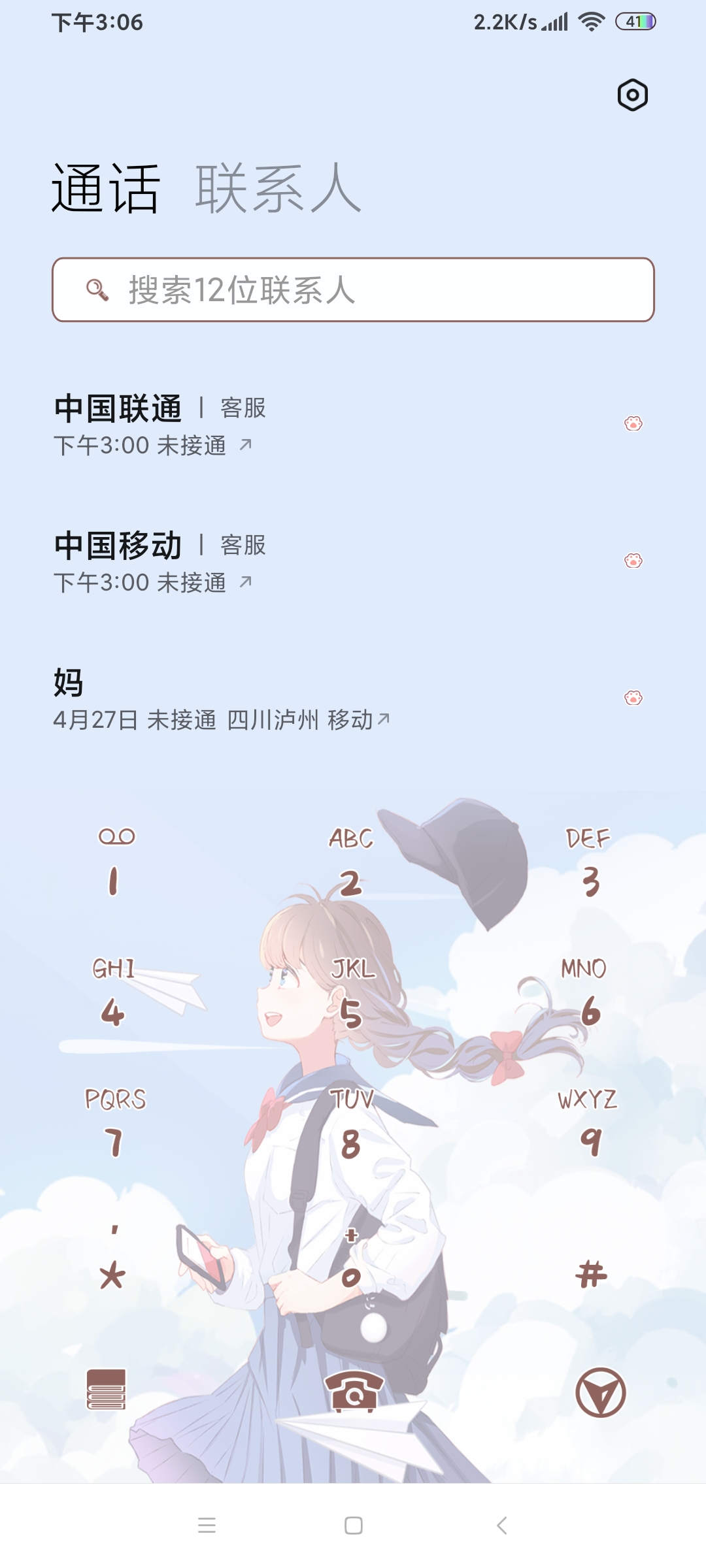Image resolution: width=706 pixels, height=1568 pixels.
Task: Open details icon for 中国联通
Action: pos(633,423)
